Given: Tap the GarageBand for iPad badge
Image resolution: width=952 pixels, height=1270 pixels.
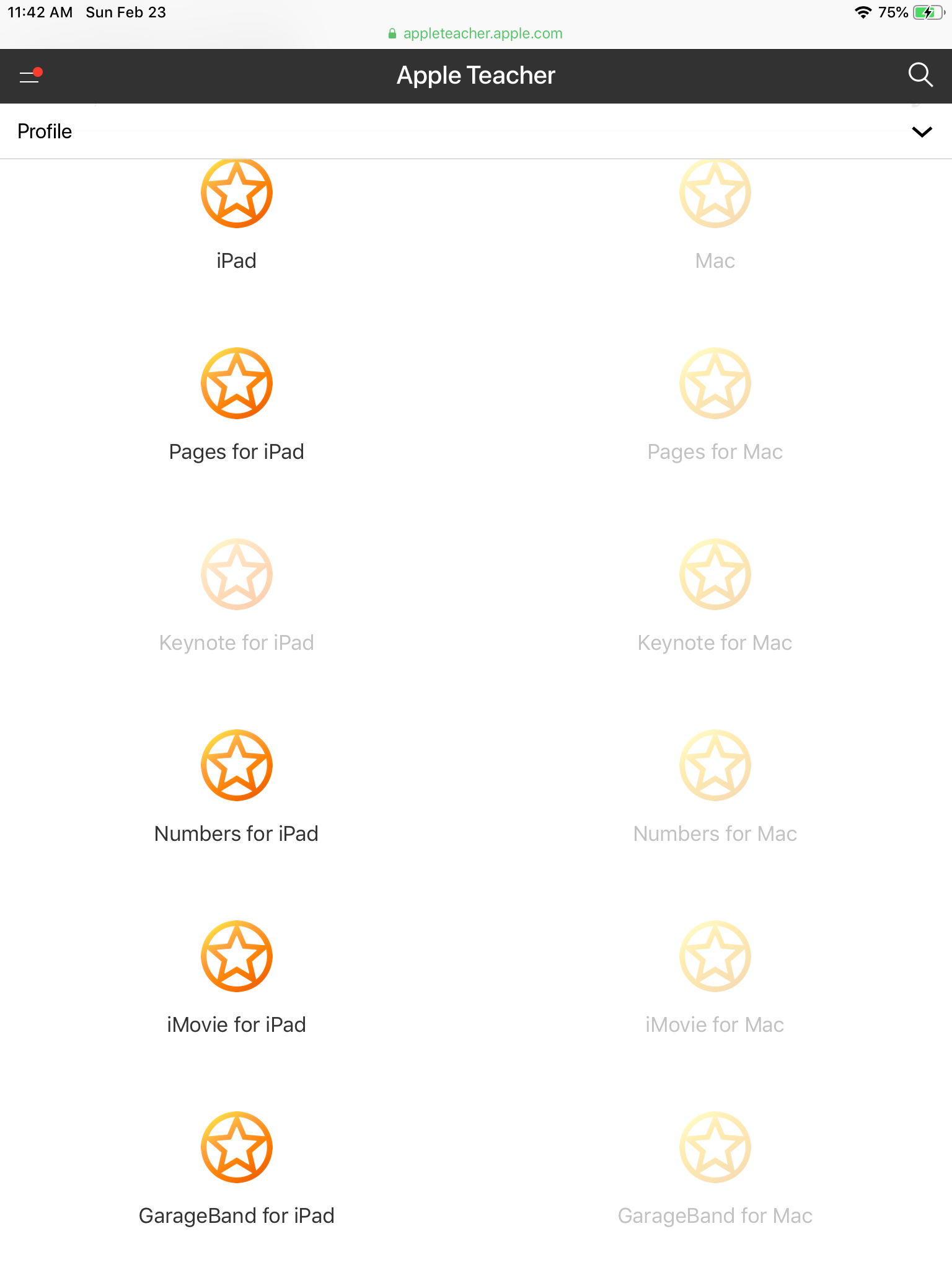Looking at the screenshot, I should point(236,1148).
